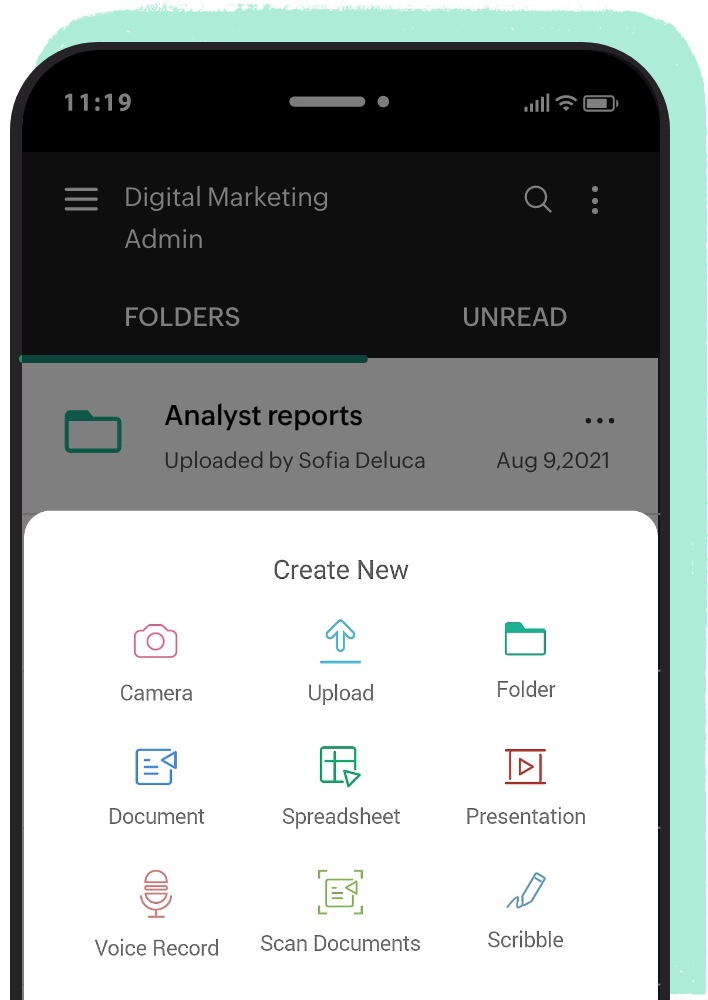Open Scribble to draw a note
The width and height of the screenshot is (708, 1000).
click(525, 908)
